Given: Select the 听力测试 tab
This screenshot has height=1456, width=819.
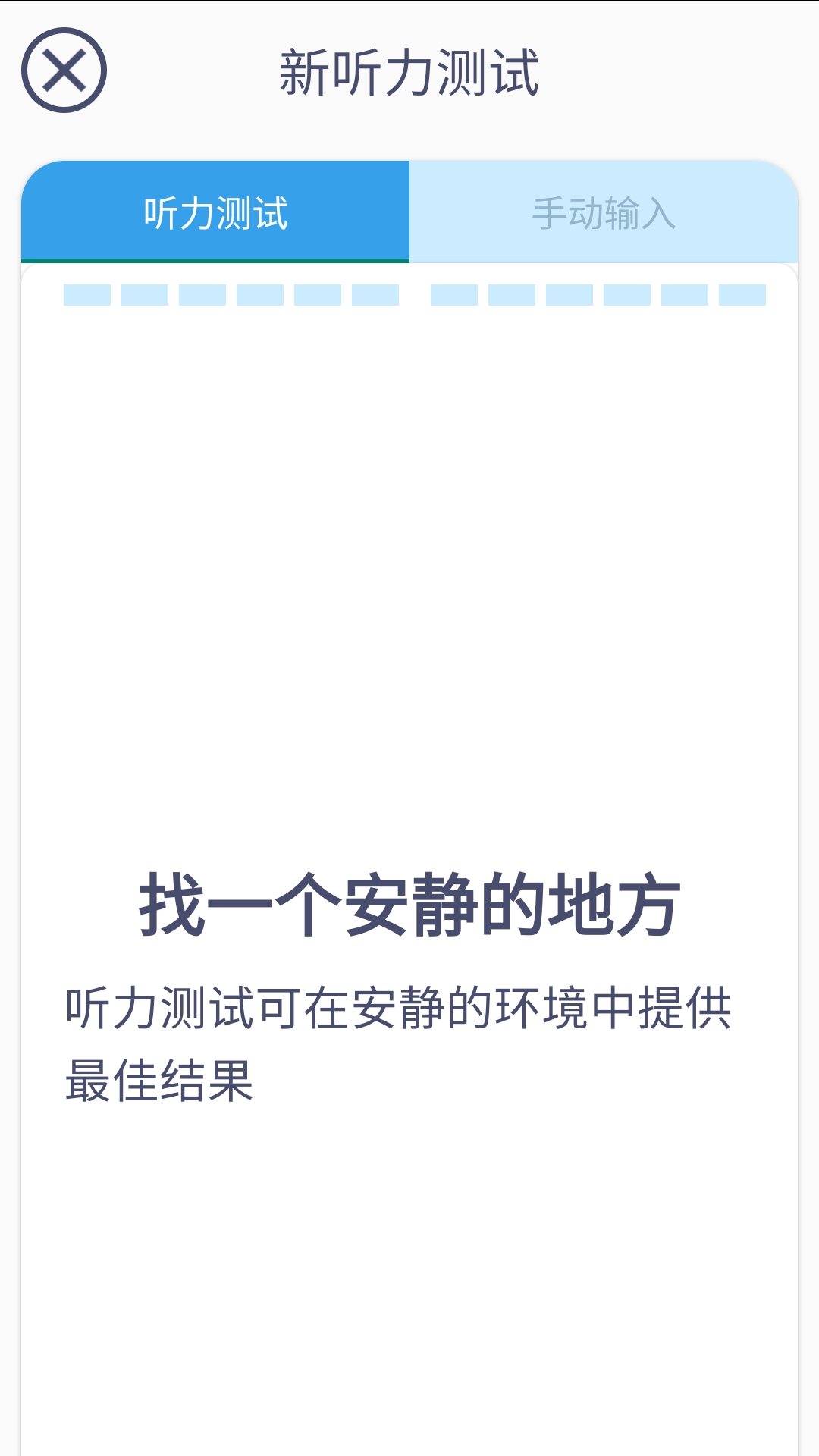Looking at the screenshot, I should [216, 213].
